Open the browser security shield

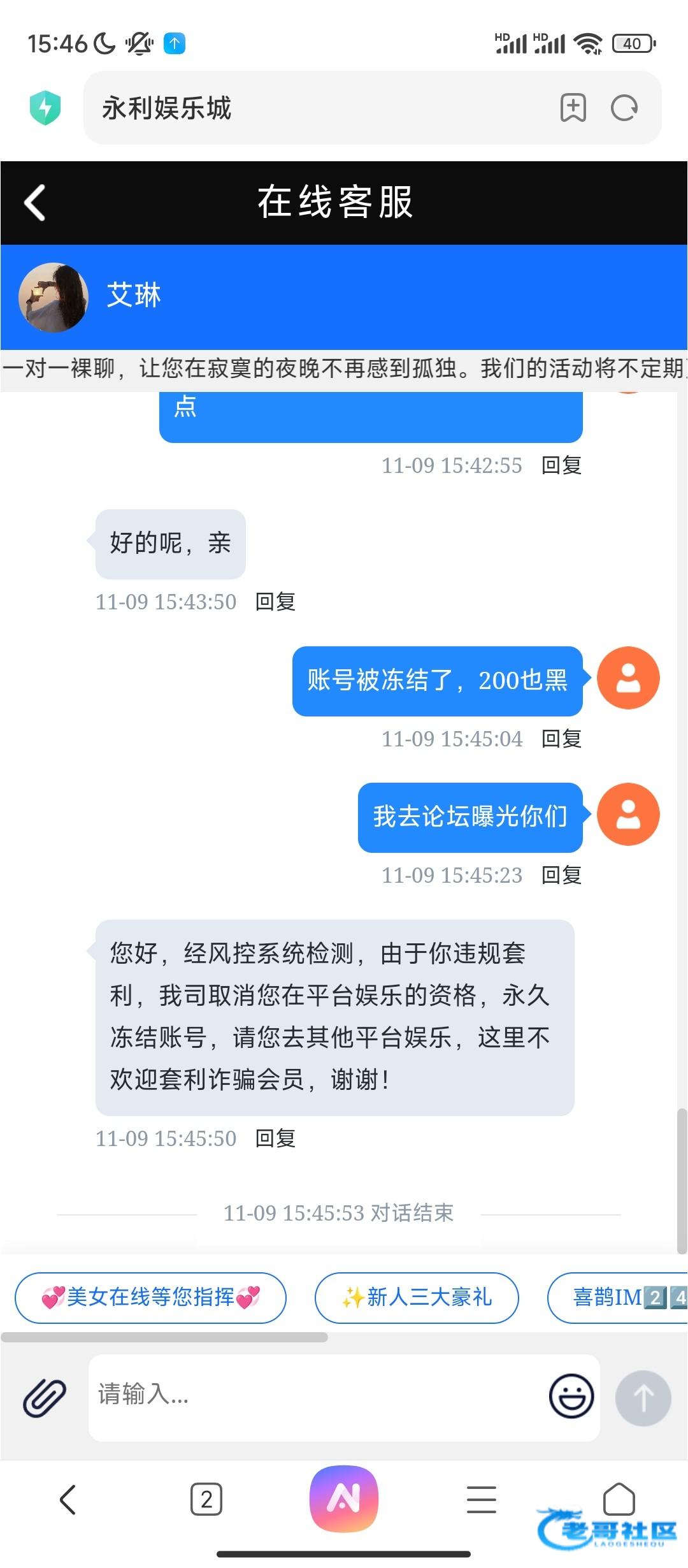click(x=45, y=108)
